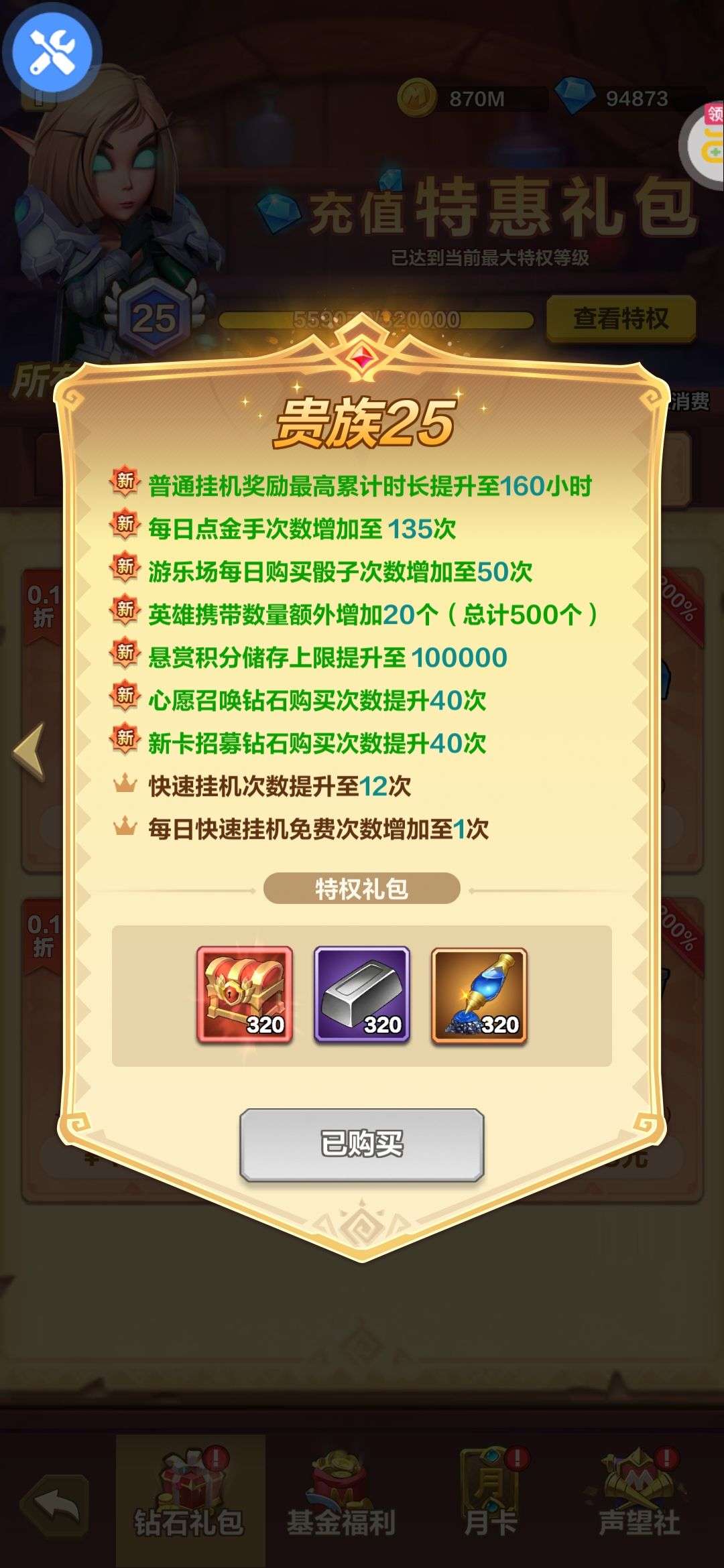
Task: Tap the 已购买 button
Action: pyautogui.click(x=362, y=1144)
